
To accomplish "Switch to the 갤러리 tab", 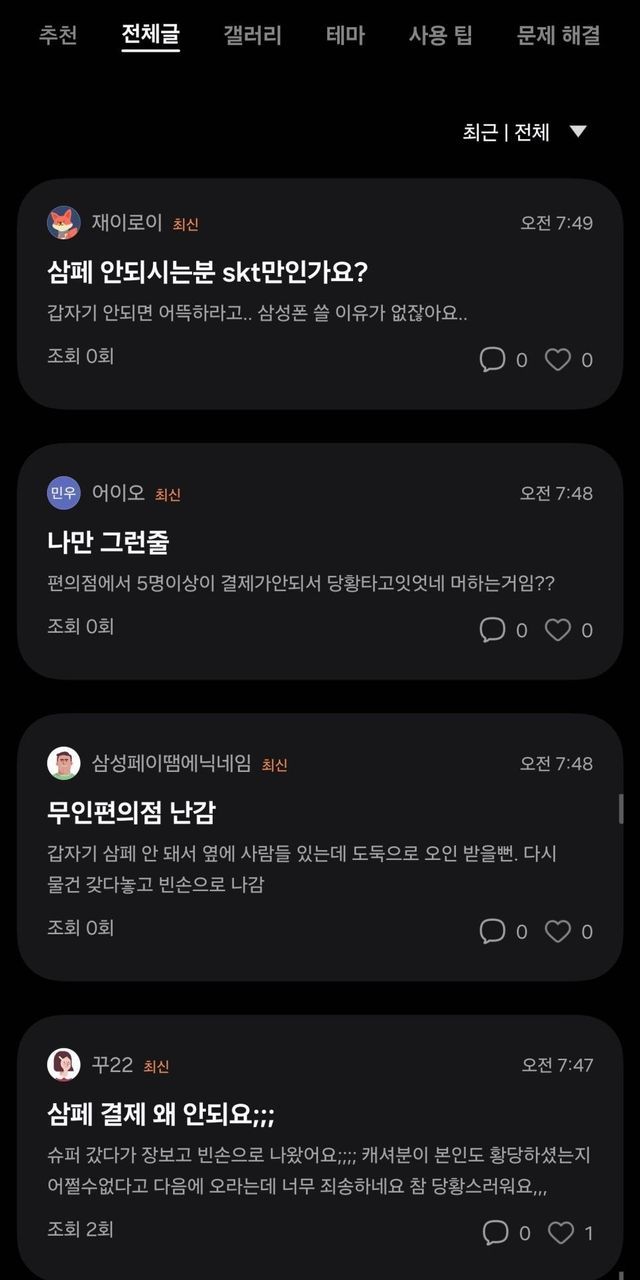I will 252,36.
